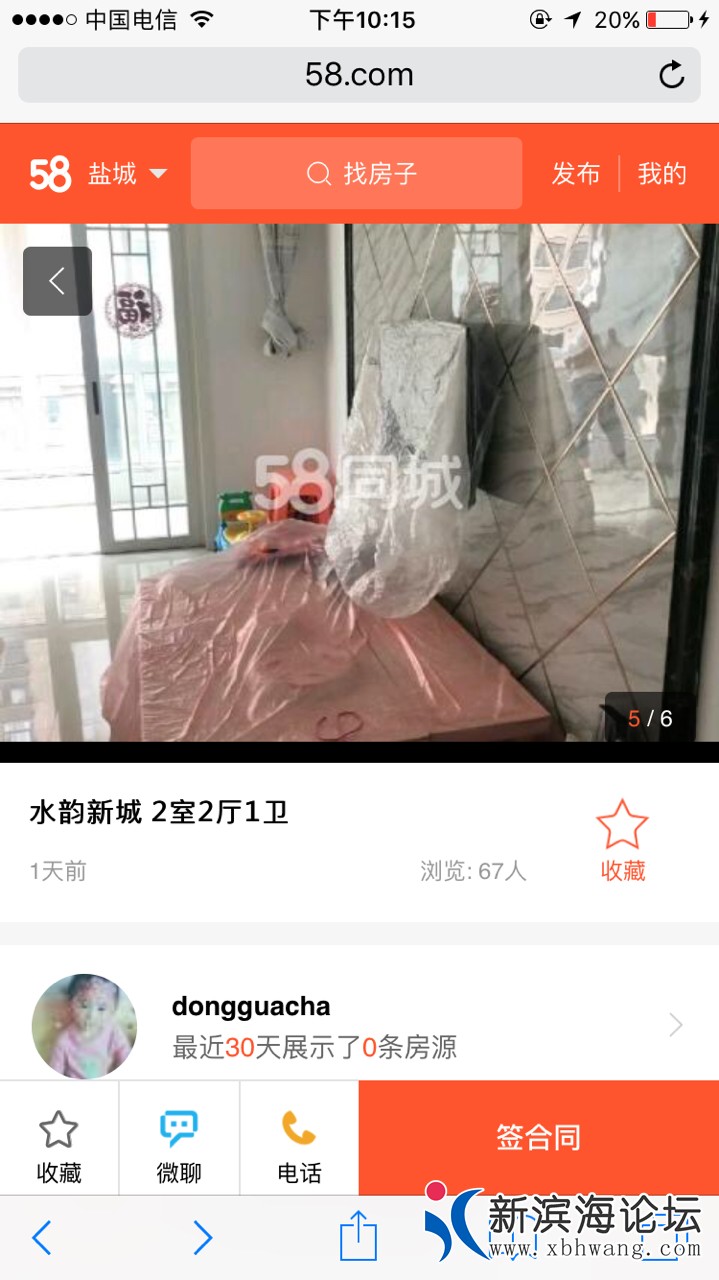Open landlord dongguacha's profile row
The image size is (719, 1280).
359,1026
